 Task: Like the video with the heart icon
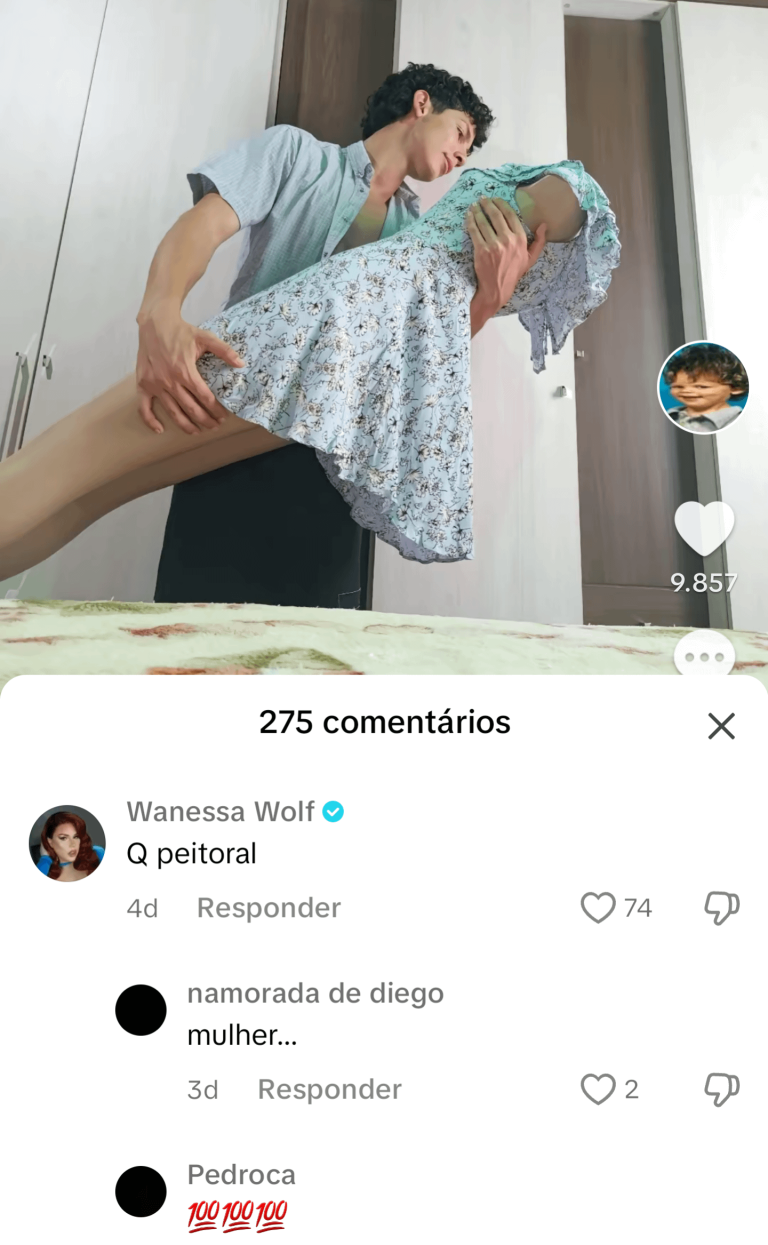click(704, 528)
